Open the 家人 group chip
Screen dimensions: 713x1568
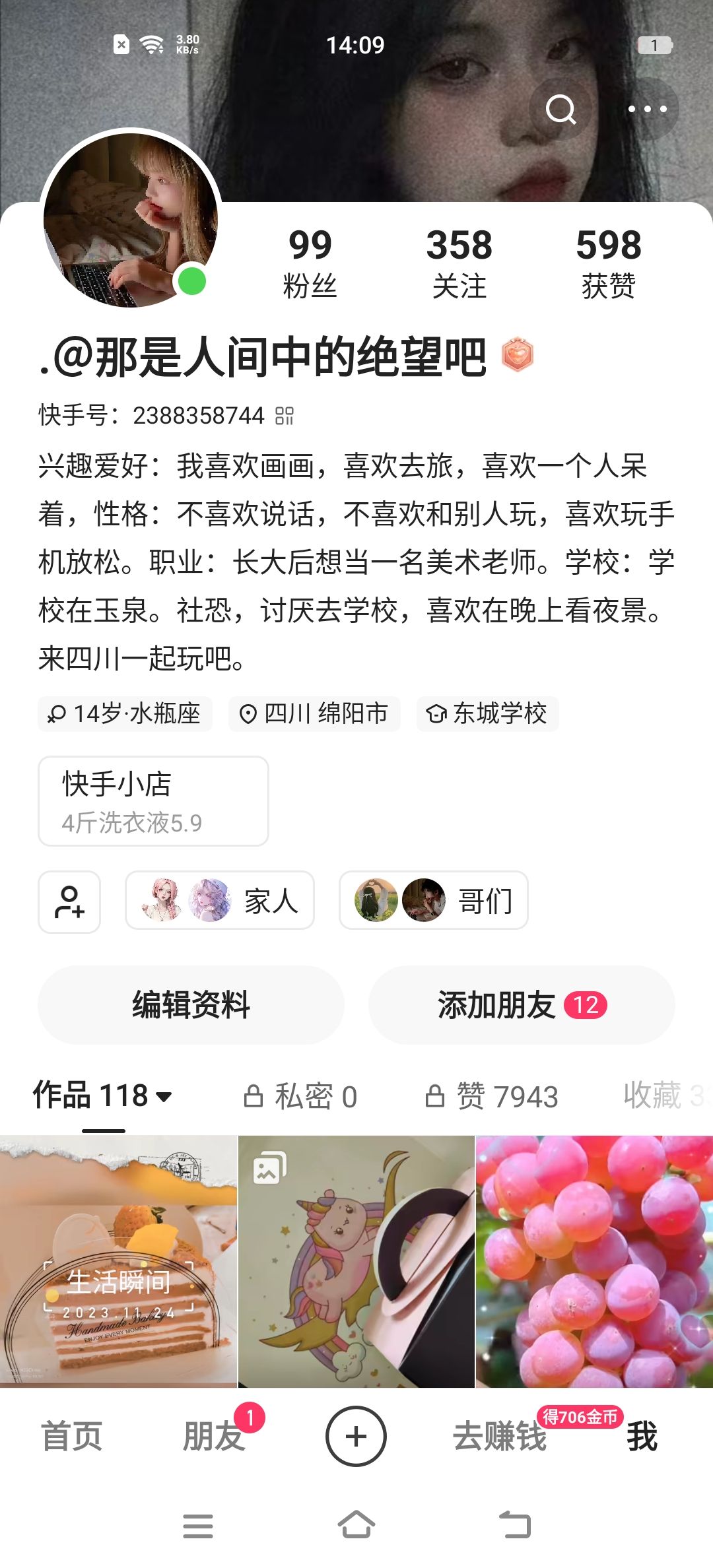[x=220, y=900]
